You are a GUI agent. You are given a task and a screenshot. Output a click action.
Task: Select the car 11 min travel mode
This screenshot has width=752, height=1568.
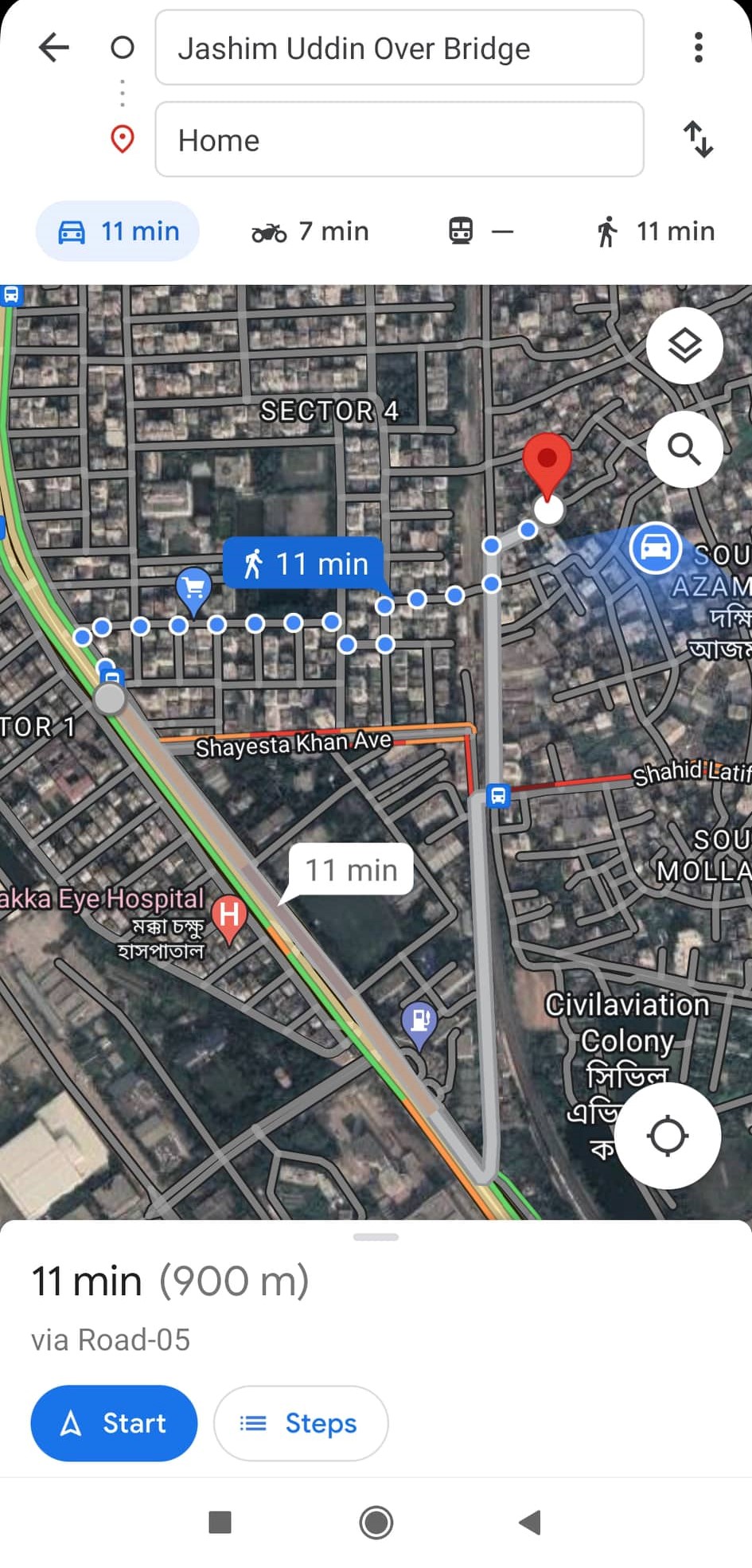tap(118, 232)
